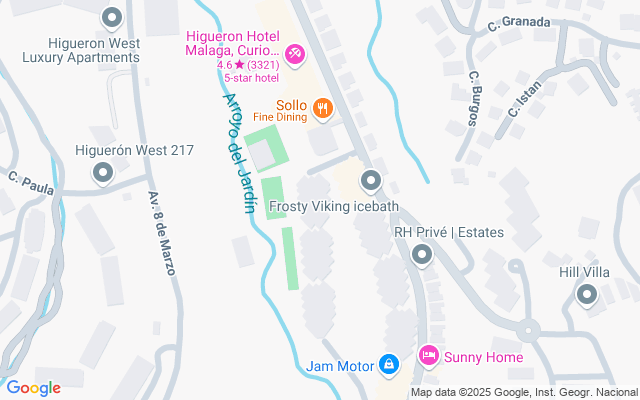The image size is (640, 400).
Task: Open the Higueron Hotel Malaga marker
Action: (x=295, y=53)
